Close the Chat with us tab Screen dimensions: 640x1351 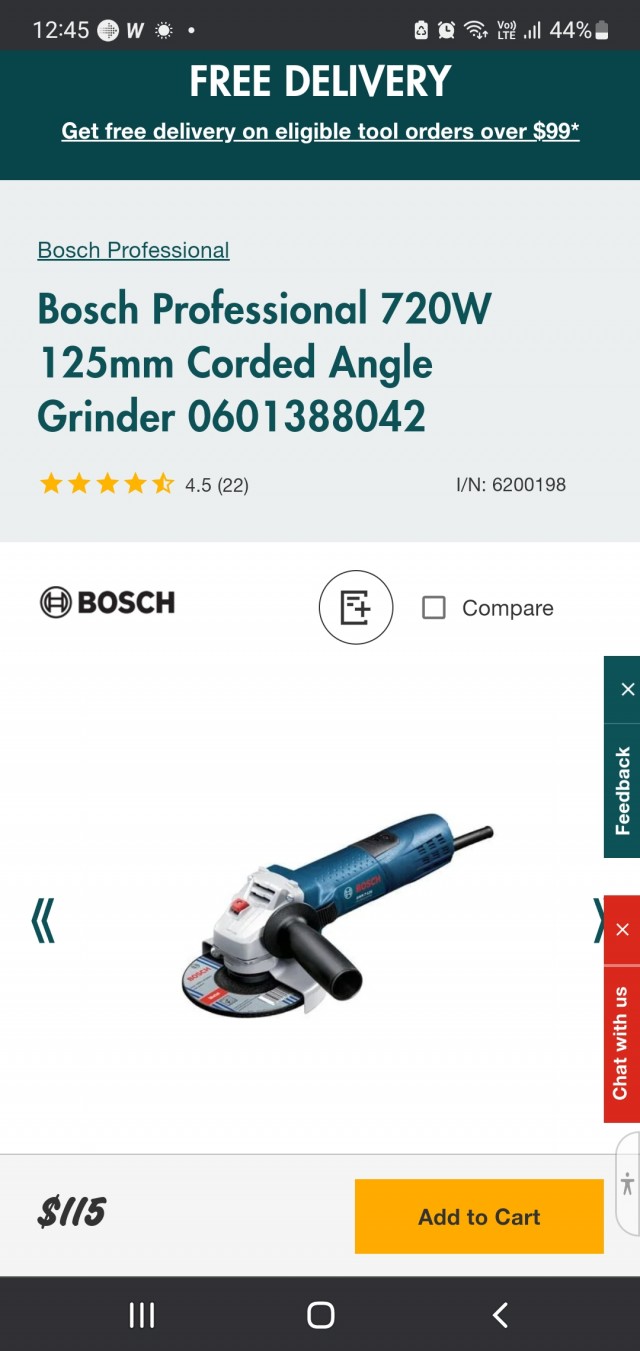622,929
